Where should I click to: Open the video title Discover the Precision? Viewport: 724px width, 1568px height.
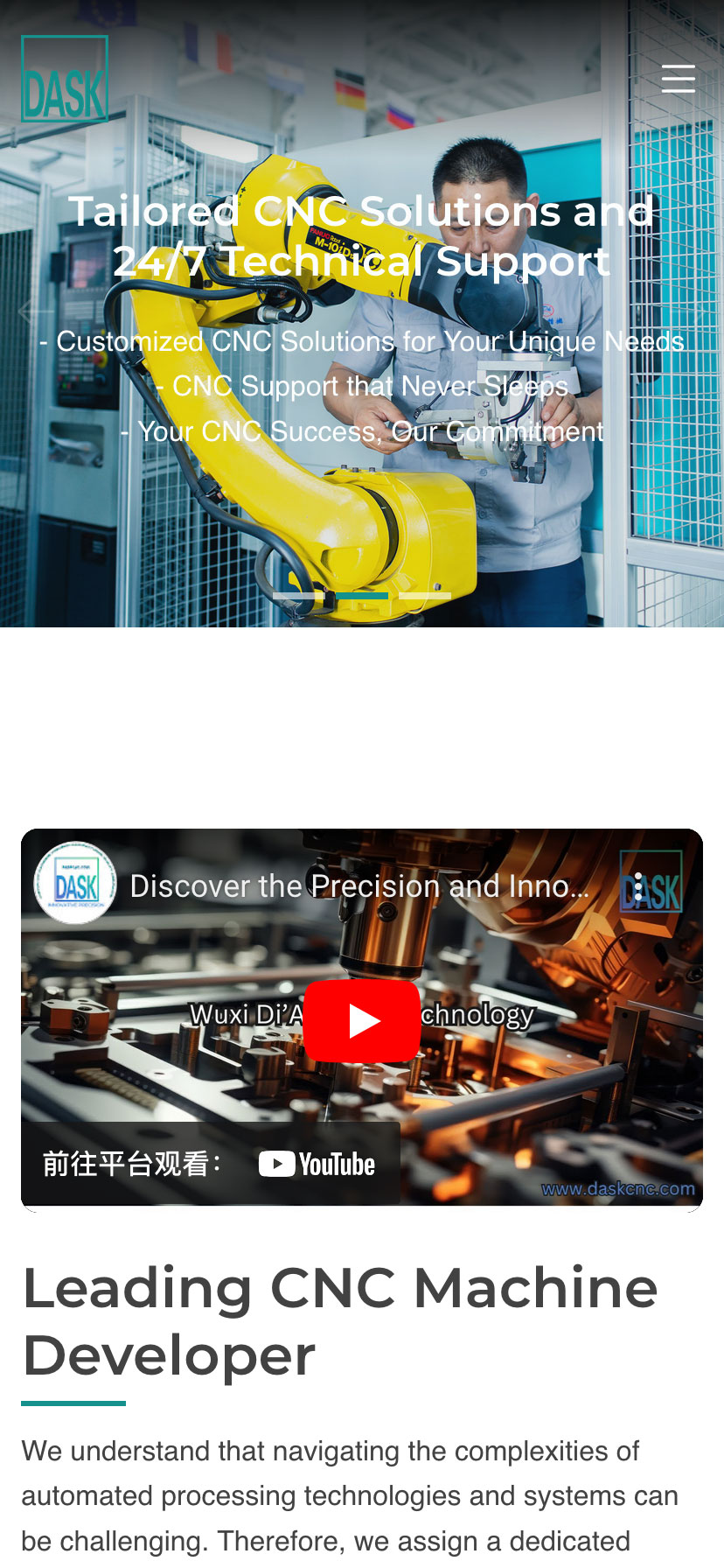[359, 886]
